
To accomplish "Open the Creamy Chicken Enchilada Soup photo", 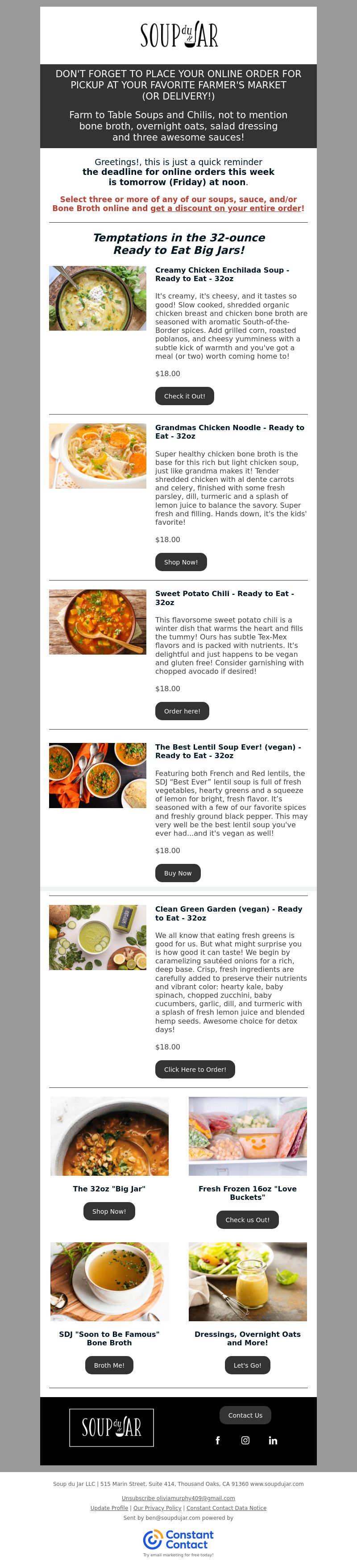I will point(97,298).
